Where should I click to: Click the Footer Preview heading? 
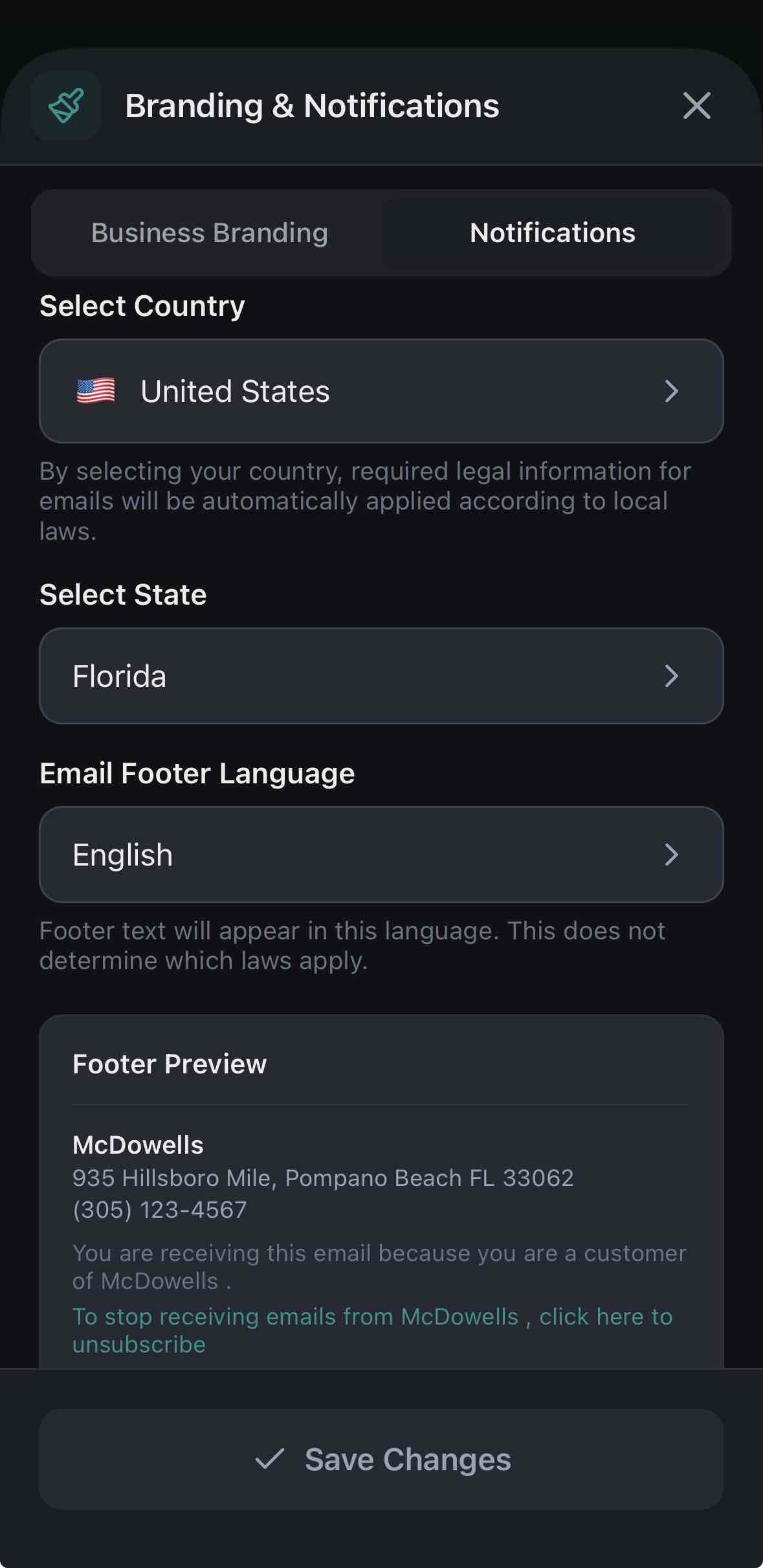pyautogui.click(x=169, y=1064)
